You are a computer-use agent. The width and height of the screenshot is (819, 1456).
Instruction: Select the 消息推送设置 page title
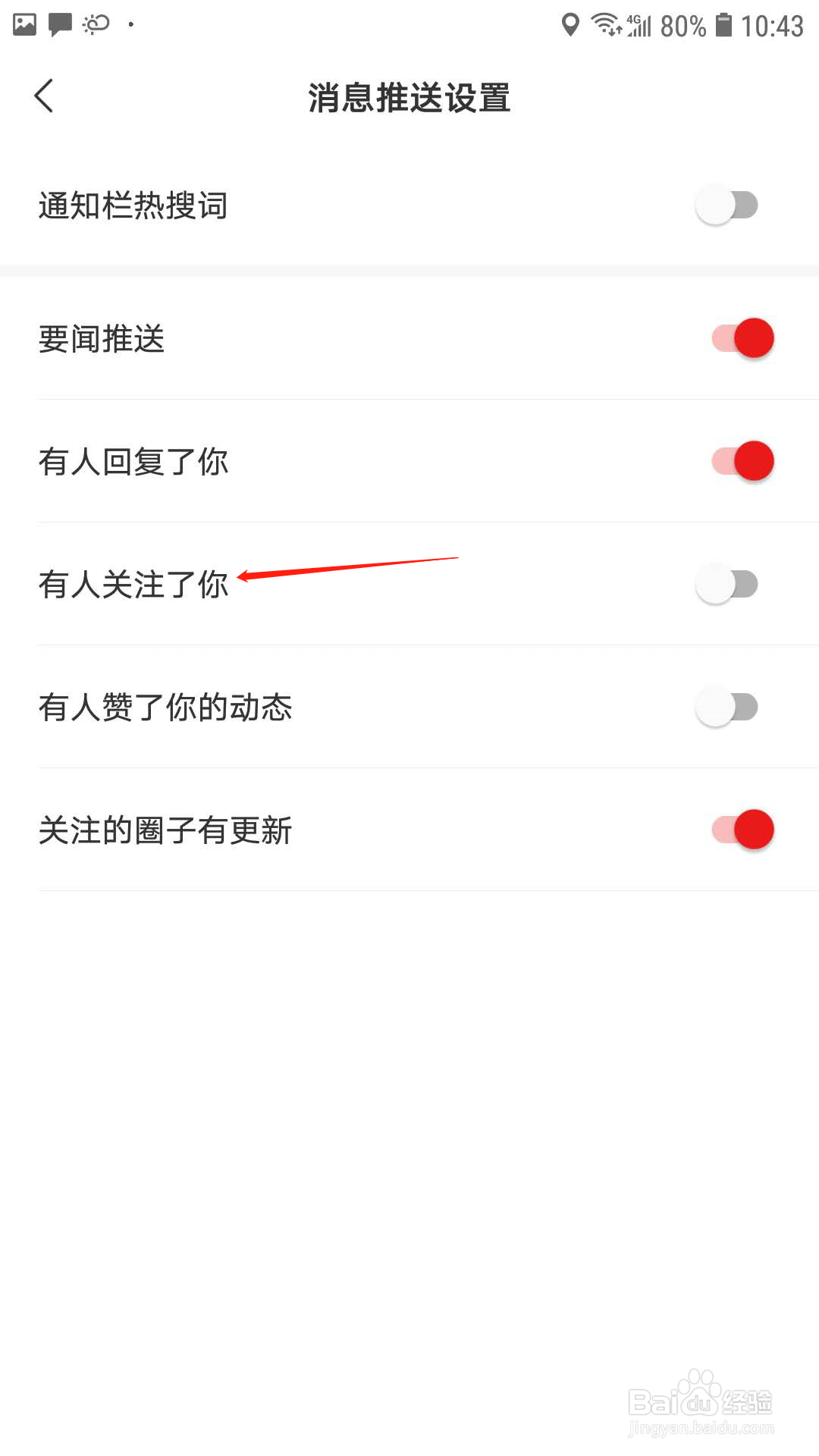coord(409,97)
